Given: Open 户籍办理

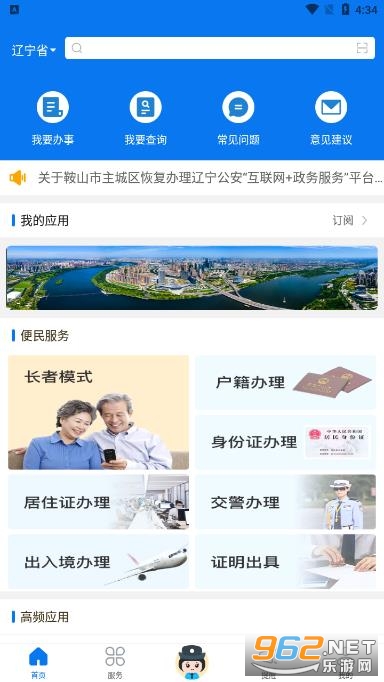Looking at the screenshot, I should (x=285, y=382).
